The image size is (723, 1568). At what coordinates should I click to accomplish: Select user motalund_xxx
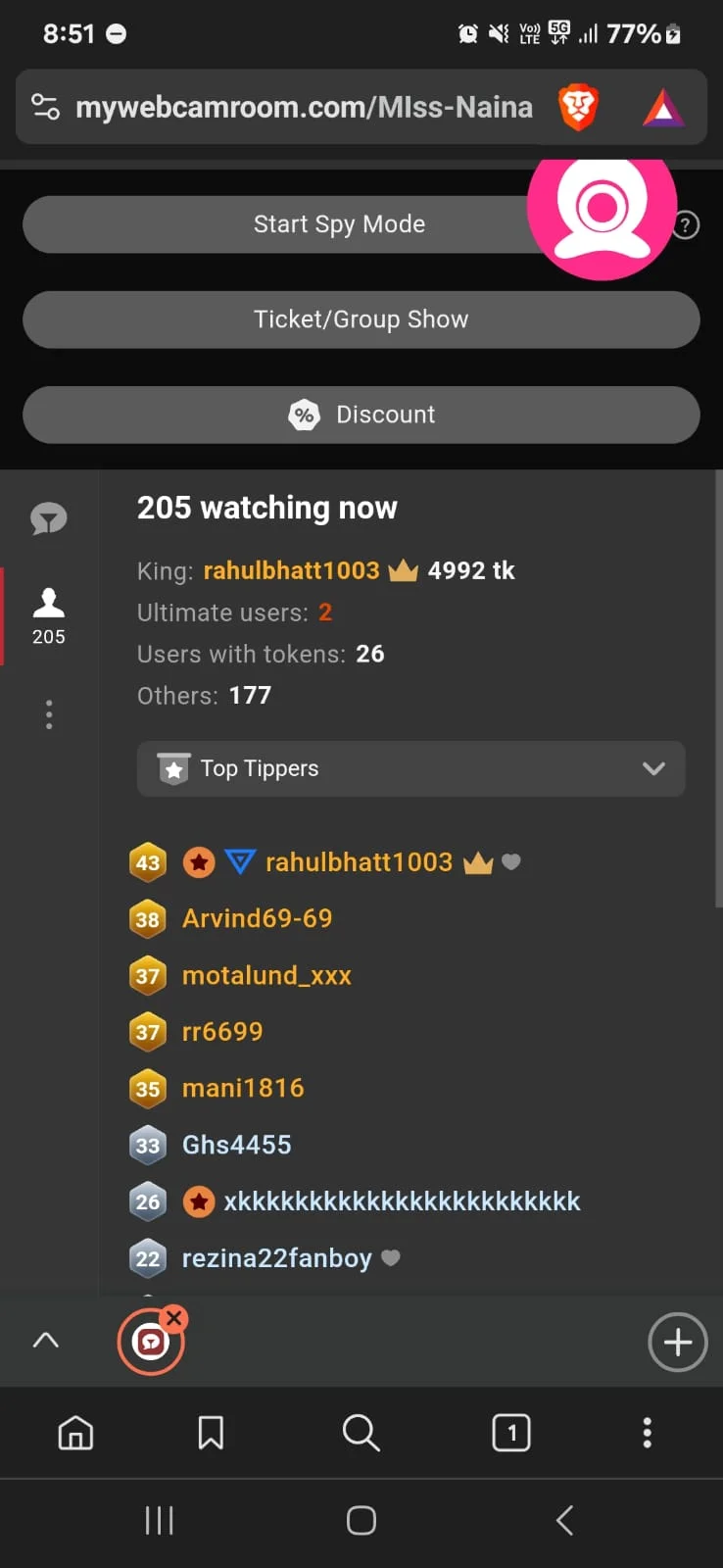point(266,975)
